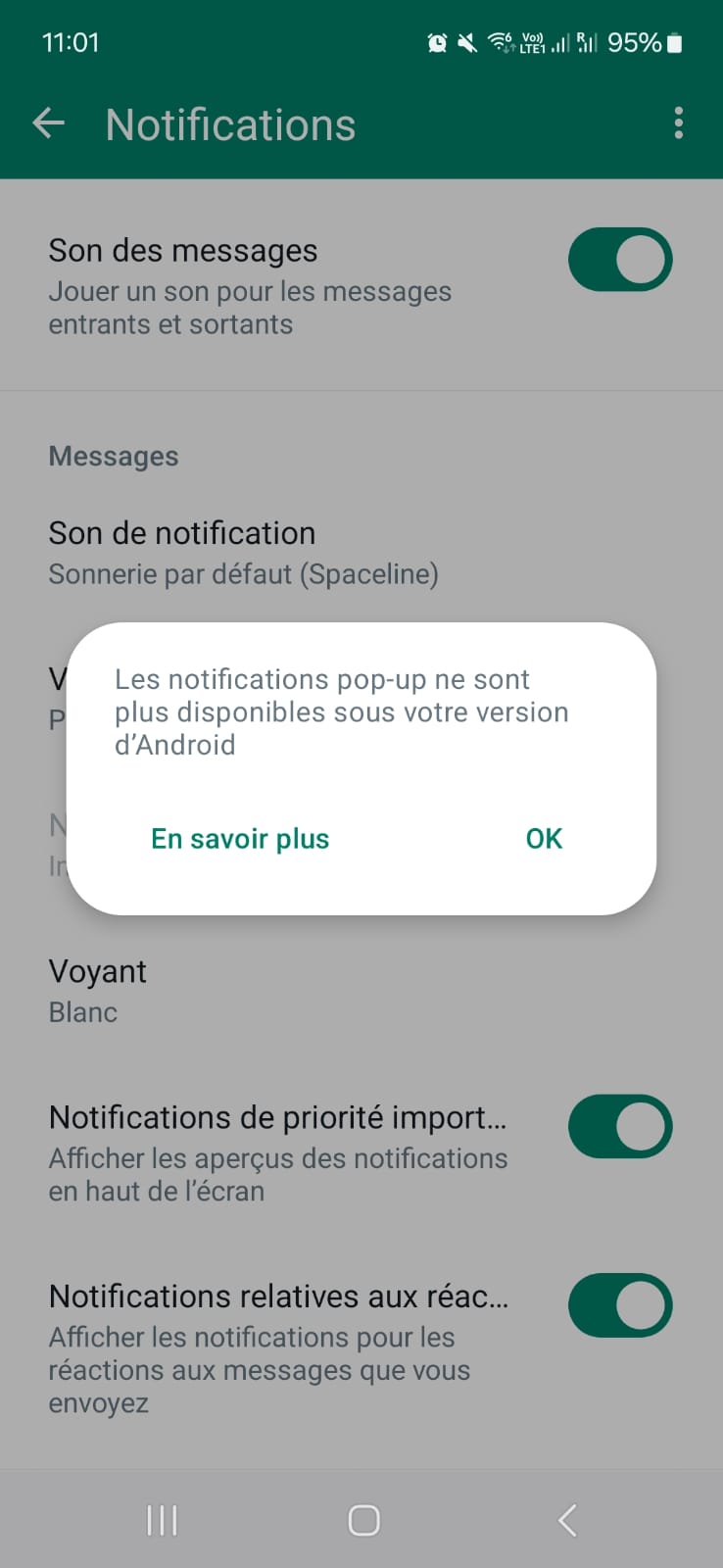Go back with the top-left arrow
Image resolution: width=723 pixels, height=1568 pixels.
pyautogui.click(x=48, y=123)
